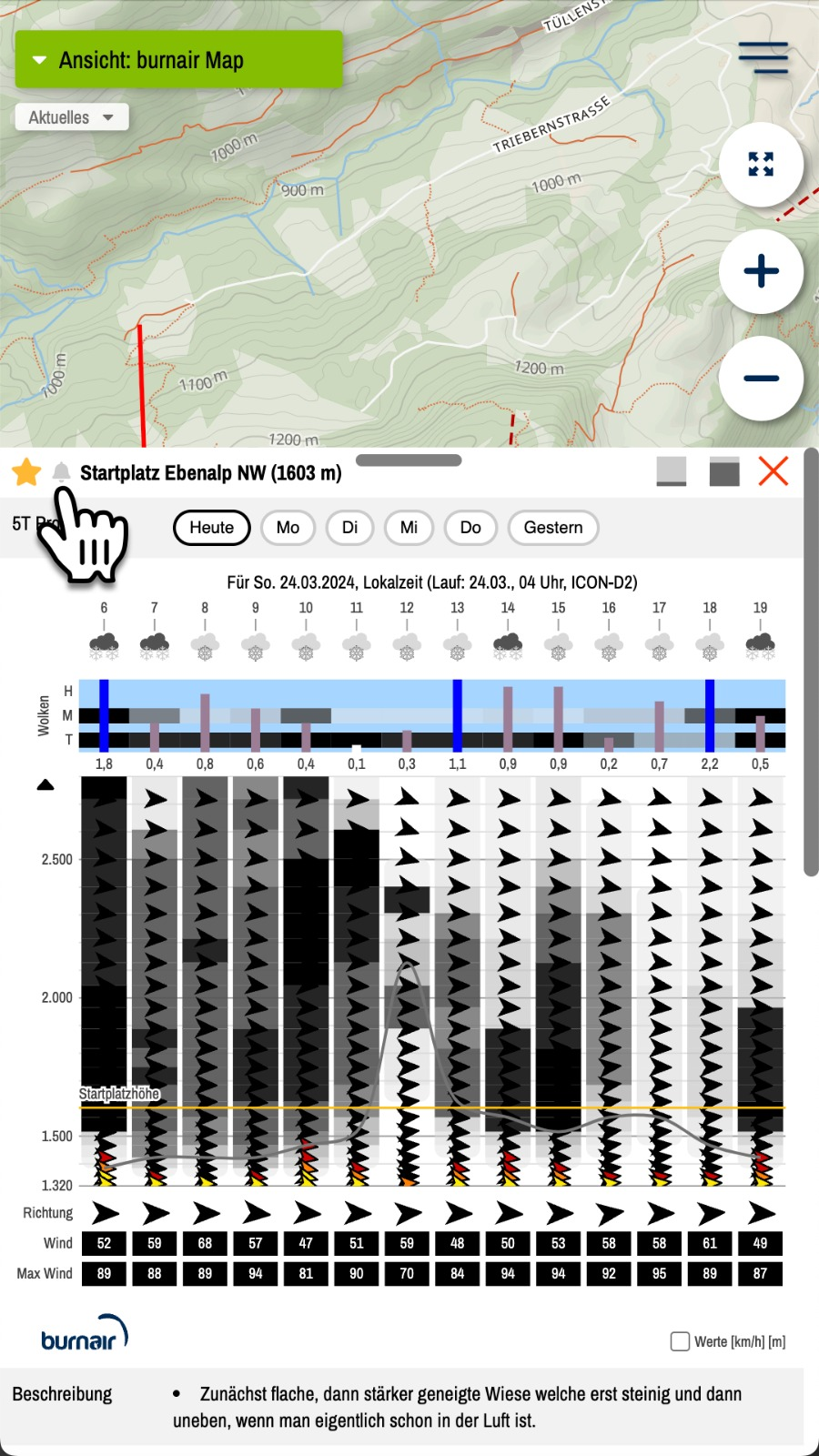
Task: Select the Heute forecast chip
Action: click(212, 528)
